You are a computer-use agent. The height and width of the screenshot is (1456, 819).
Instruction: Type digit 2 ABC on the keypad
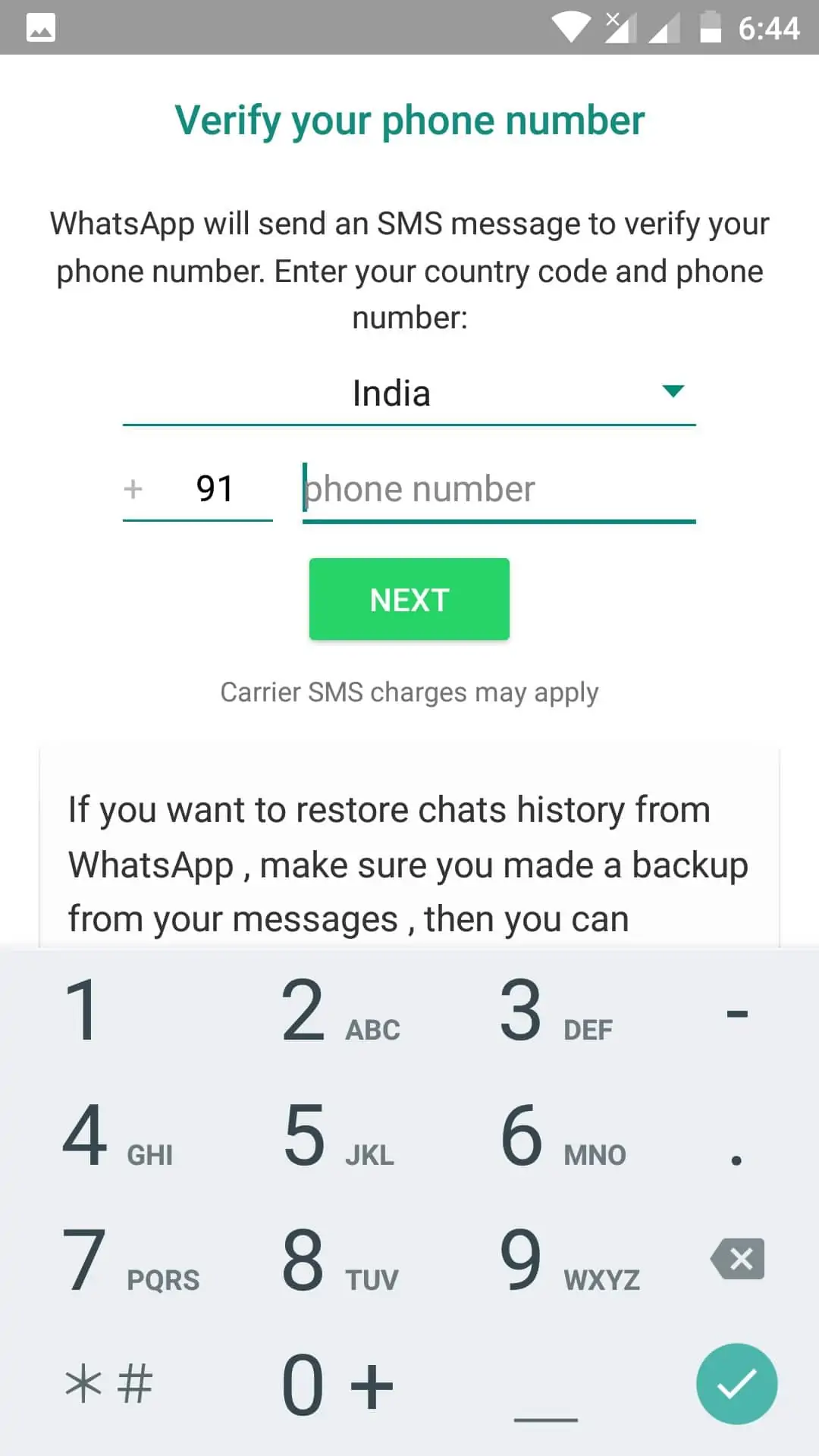click(340, 1010)
